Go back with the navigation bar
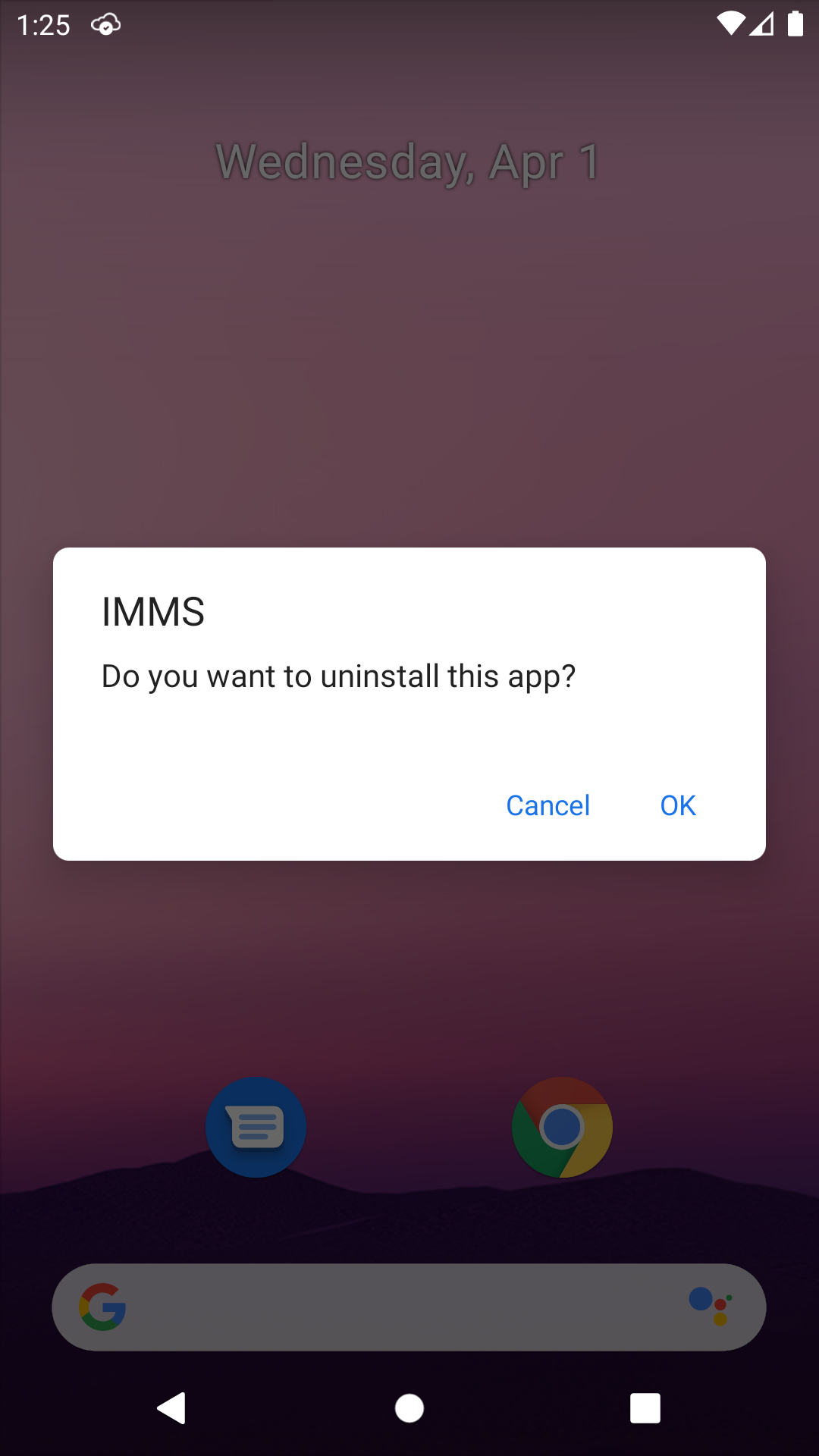This screenshot has height=1456, width=819. tap(171, 1408)
